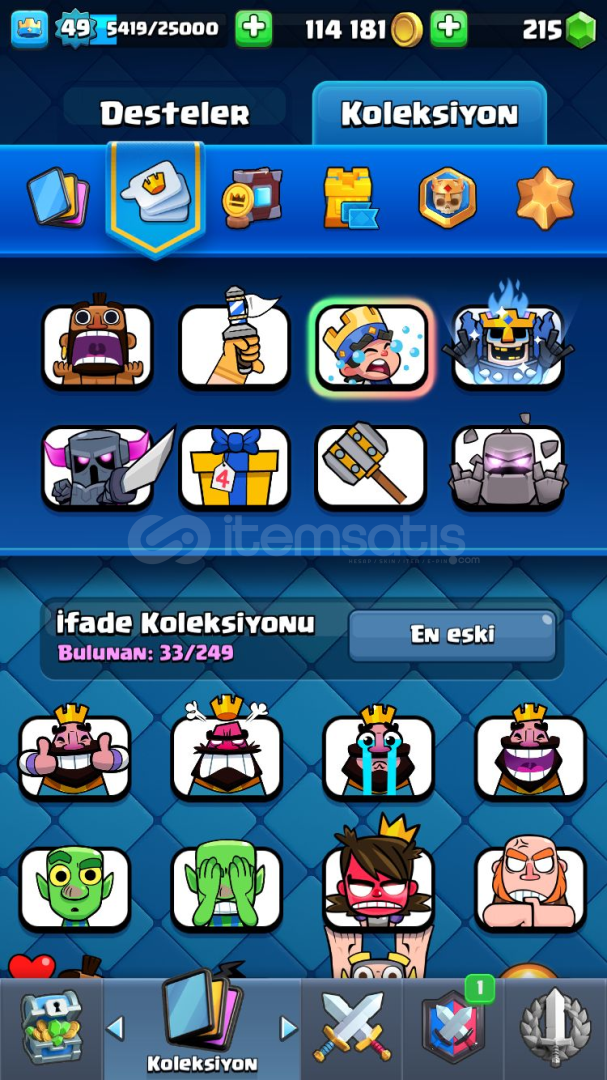The image size is (607, 1080).
Task: Choose the goblin facepalm emote
Action: [226, 887]
